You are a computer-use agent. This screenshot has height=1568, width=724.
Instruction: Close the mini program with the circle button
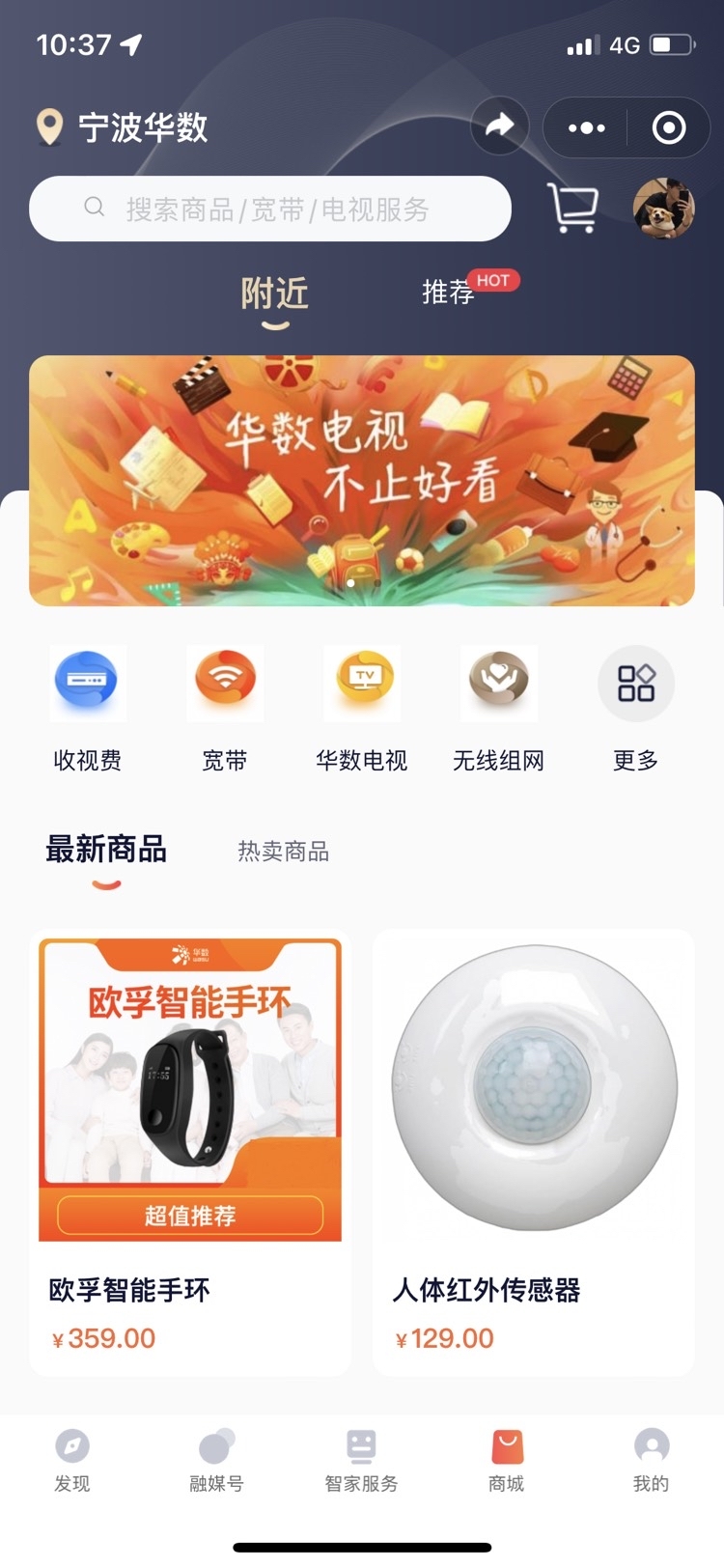pyautogui.click(x=669, y=127)
